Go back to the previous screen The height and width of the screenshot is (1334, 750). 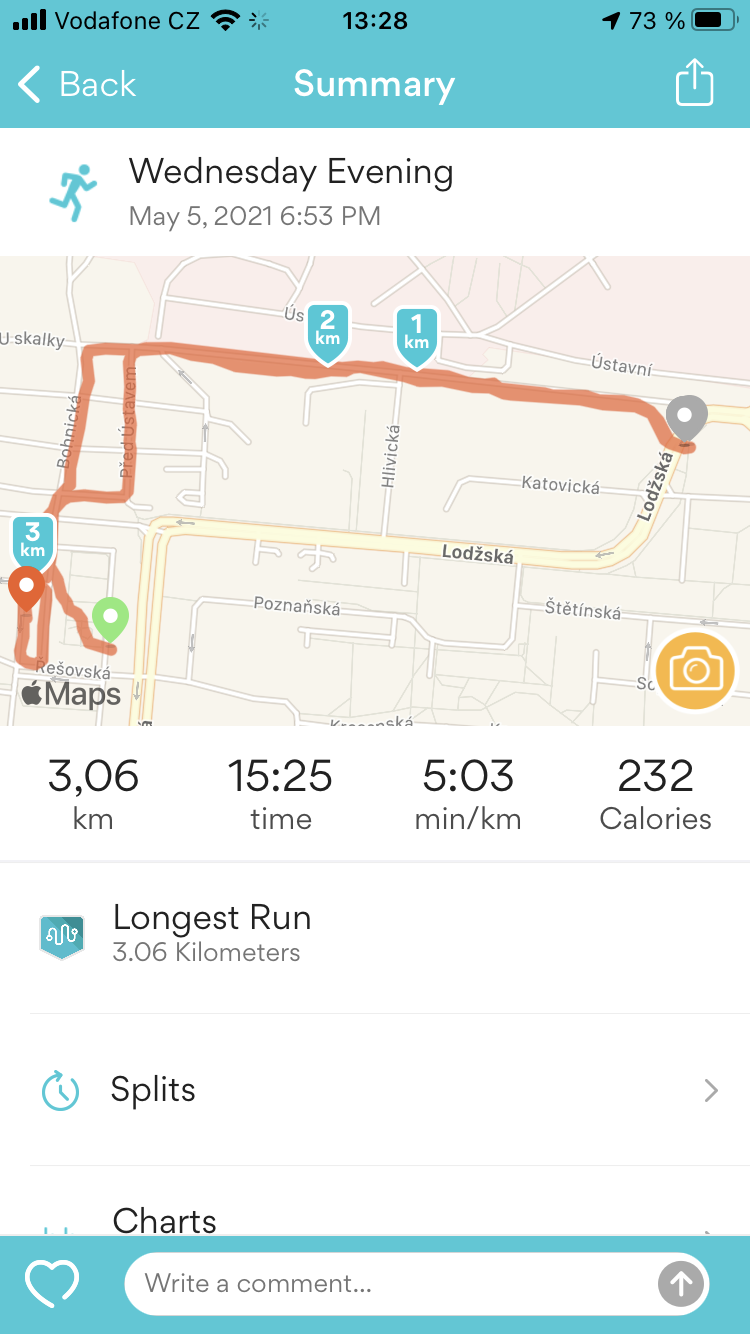coord(76,84)
